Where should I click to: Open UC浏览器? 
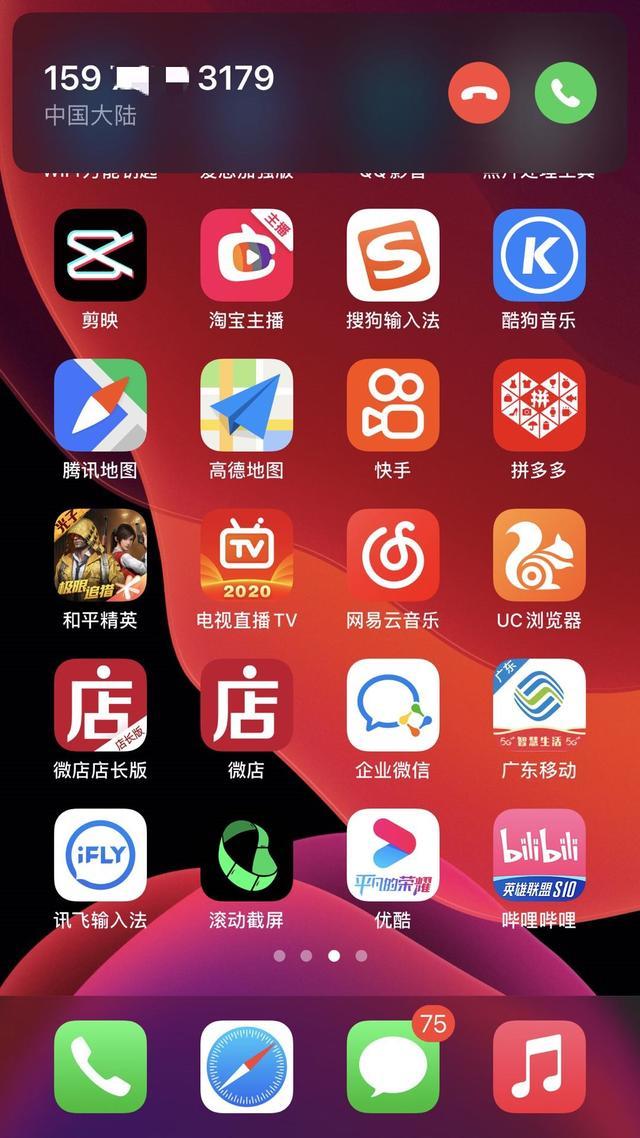click(x=539, y=555)
